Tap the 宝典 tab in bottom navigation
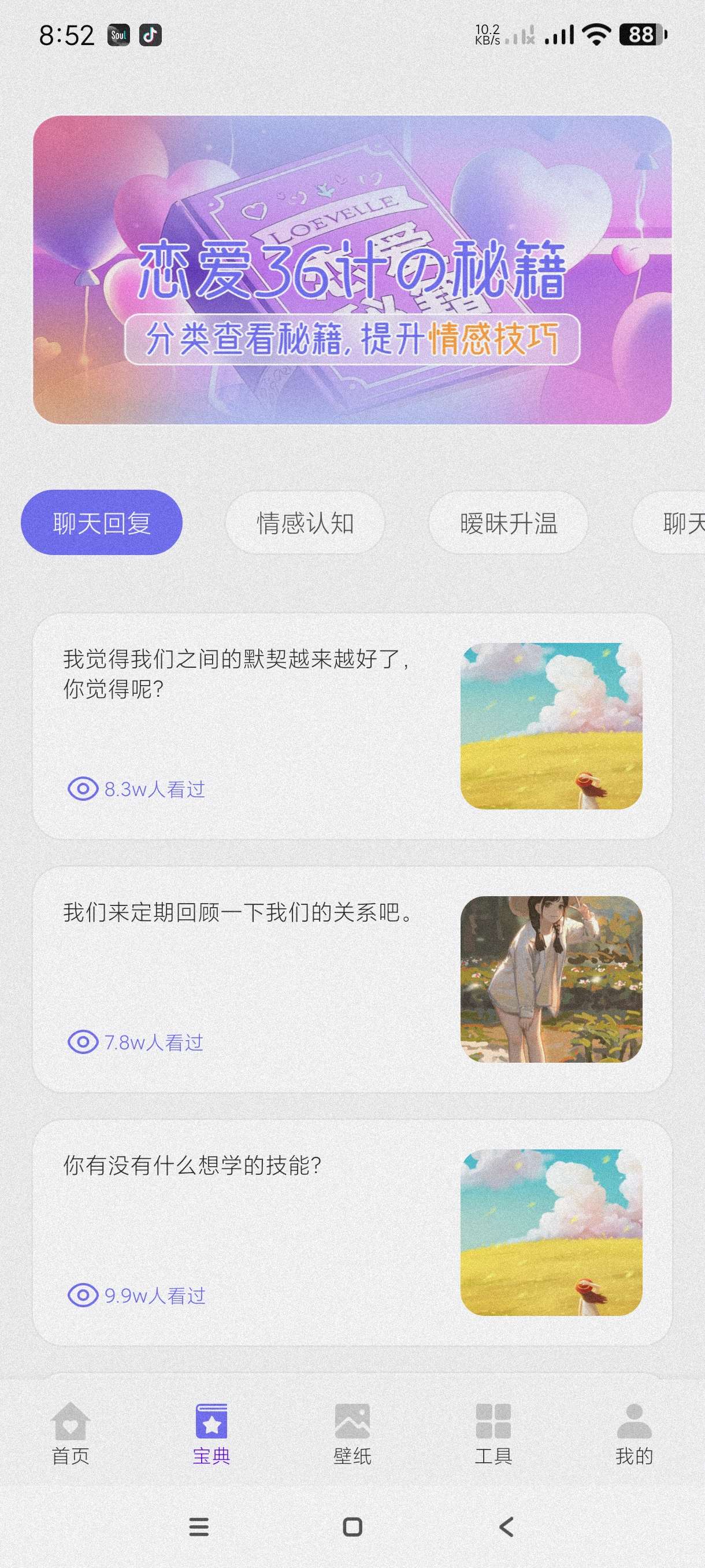 tap(211, 1434)
